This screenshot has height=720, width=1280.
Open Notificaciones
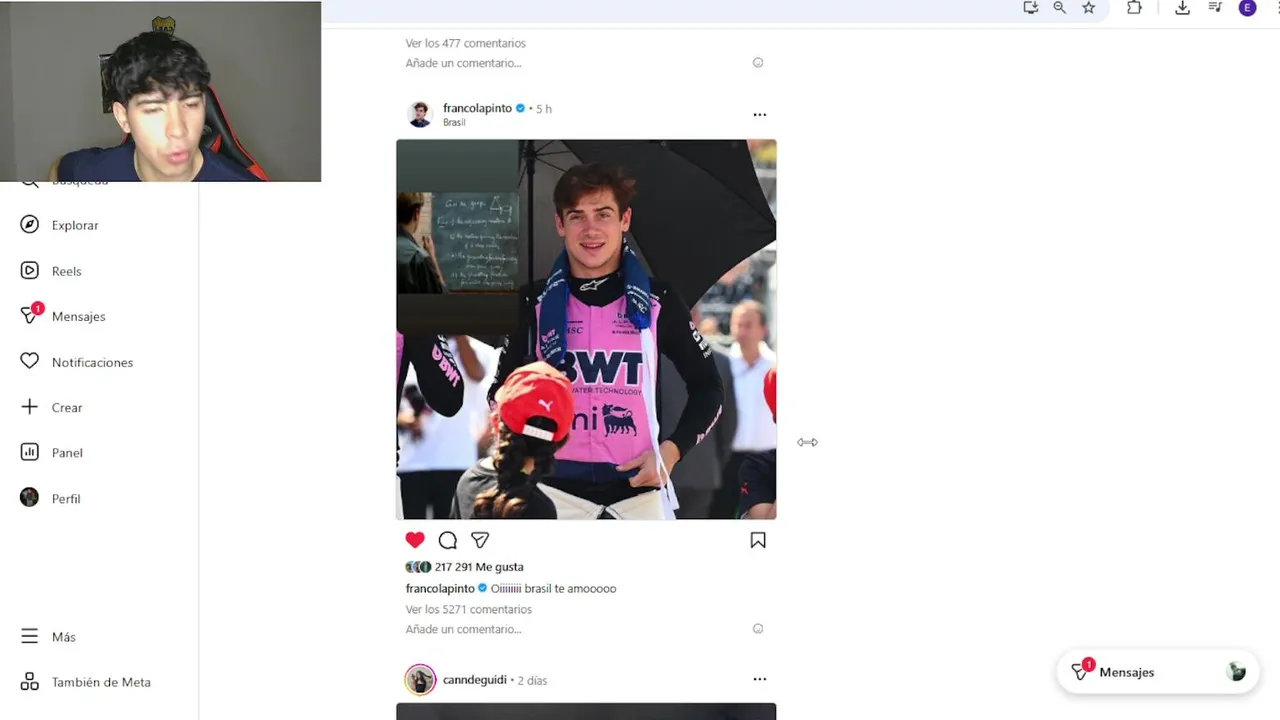click(91, 362)
